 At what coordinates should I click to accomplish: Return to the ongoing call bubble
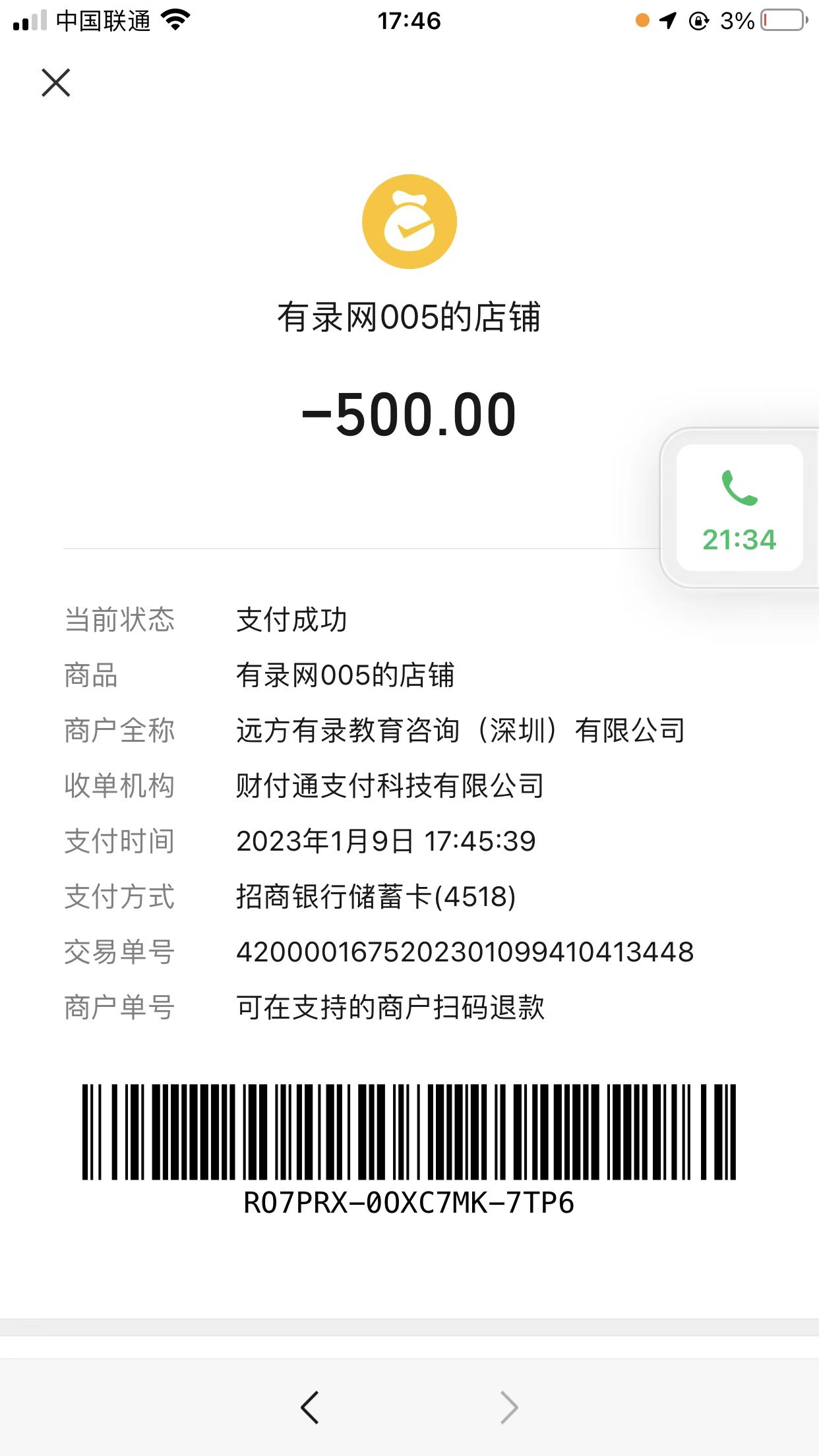[739, 508]
